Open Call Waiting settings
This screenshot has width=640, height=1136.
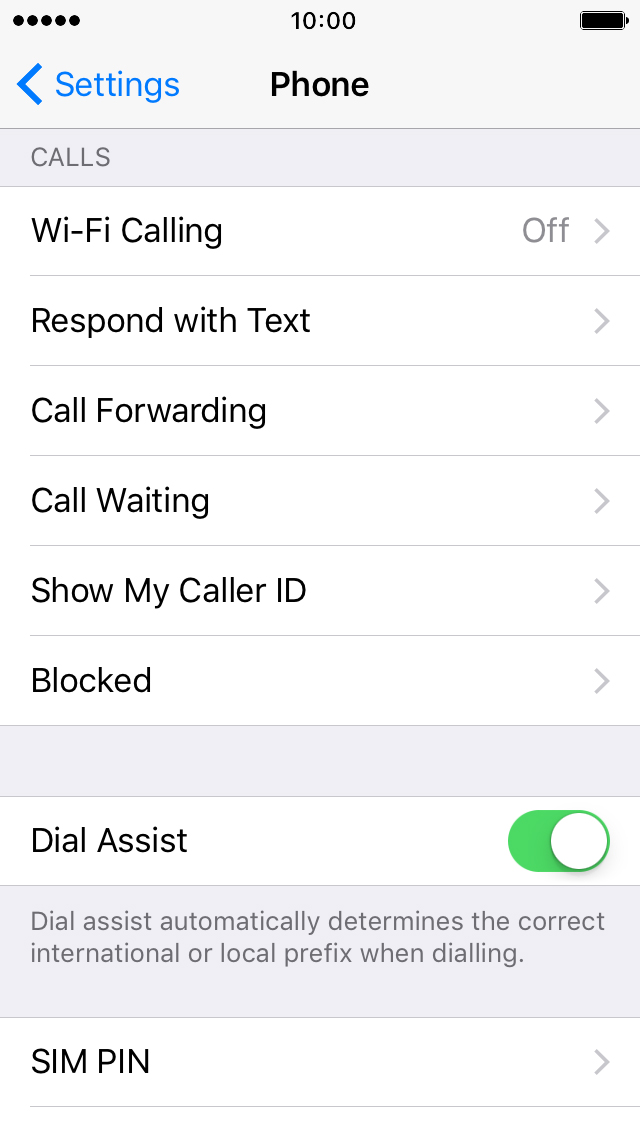[320, 501]
